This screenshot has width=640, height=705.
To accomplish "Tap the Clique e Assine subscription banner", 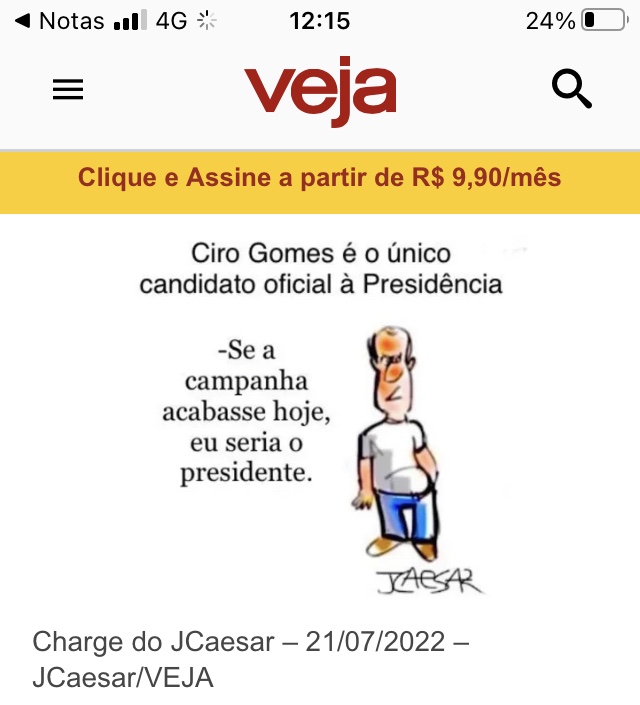I will pyautogui.click(x=320, y=179).
